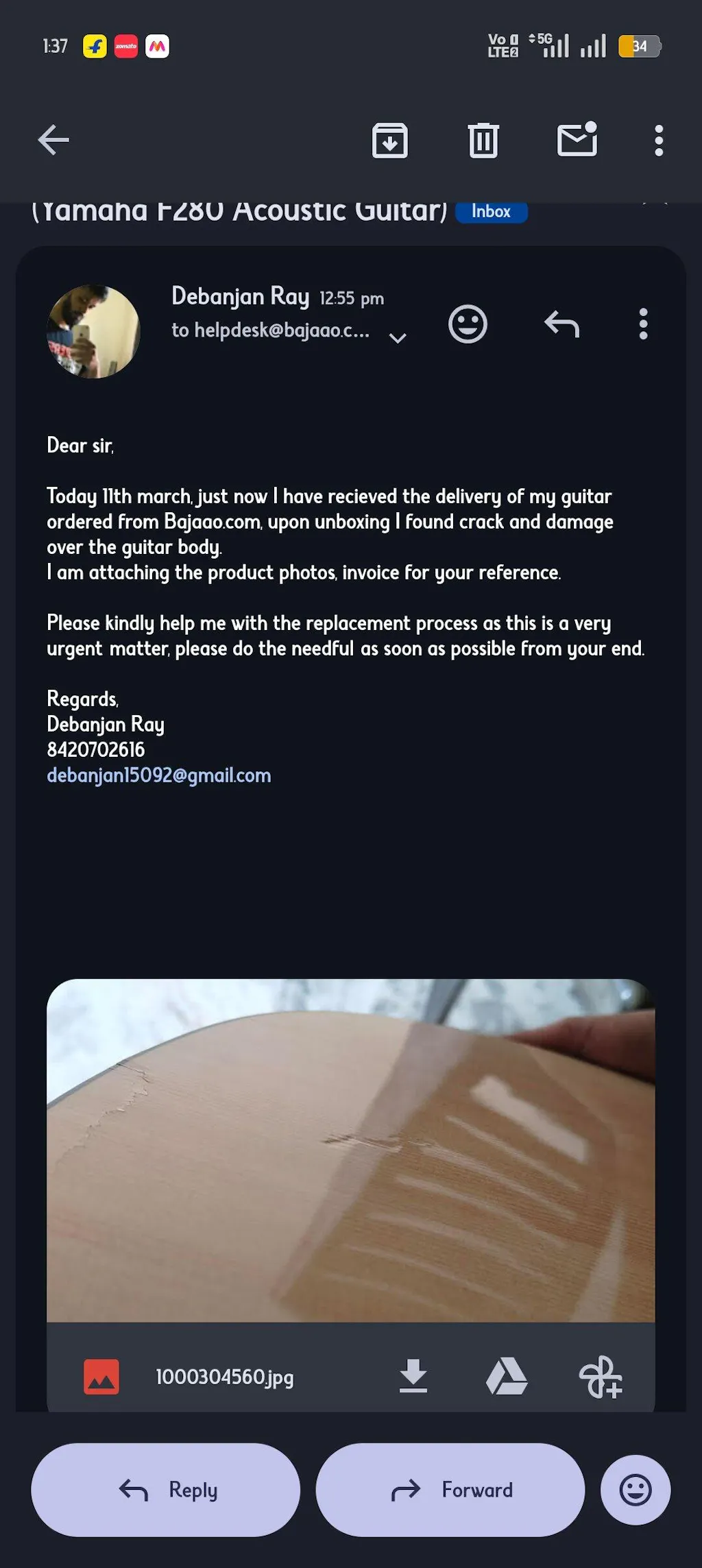702x1568 pixels.
Task: Go back to the inbox
Action: (53, 141)
